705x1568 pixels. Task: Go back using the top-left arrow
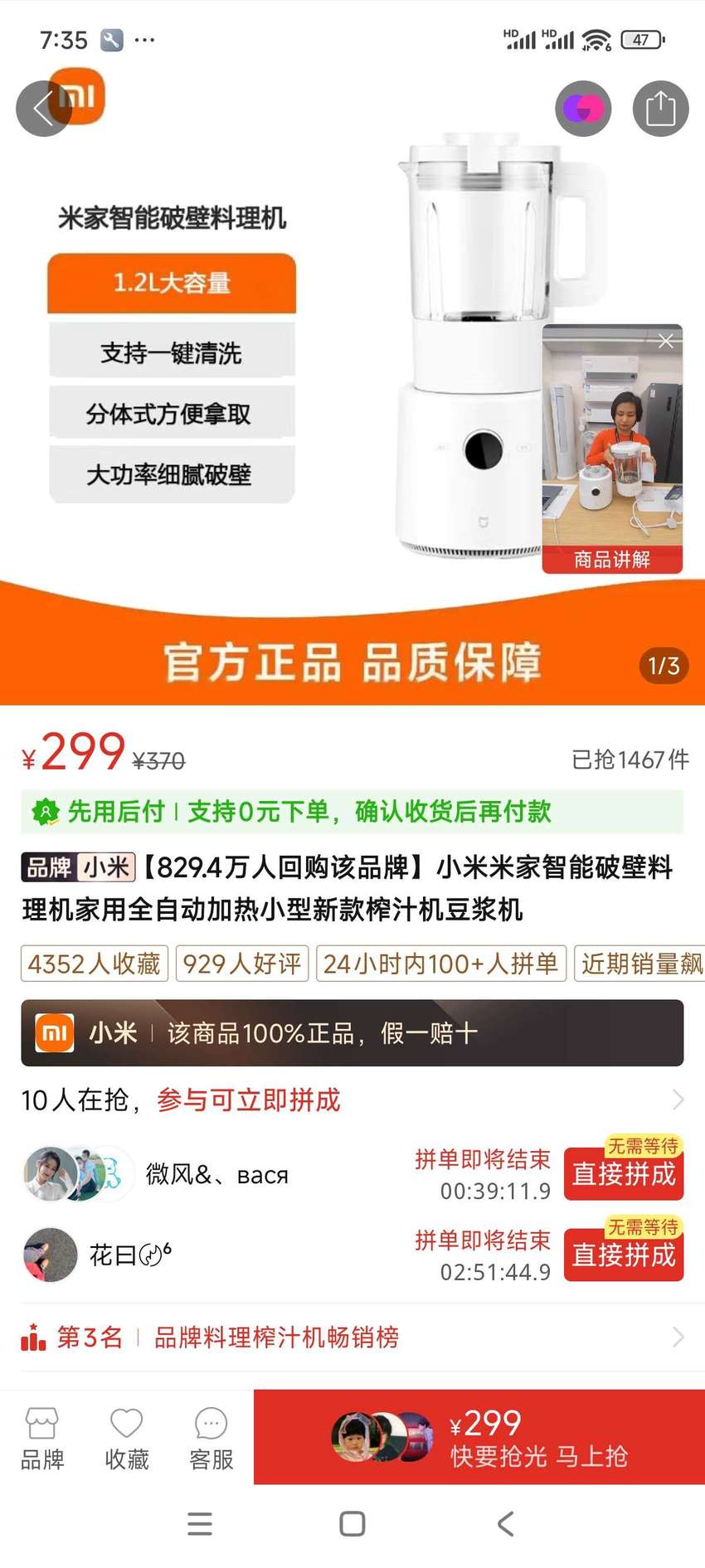click(43, 109)
